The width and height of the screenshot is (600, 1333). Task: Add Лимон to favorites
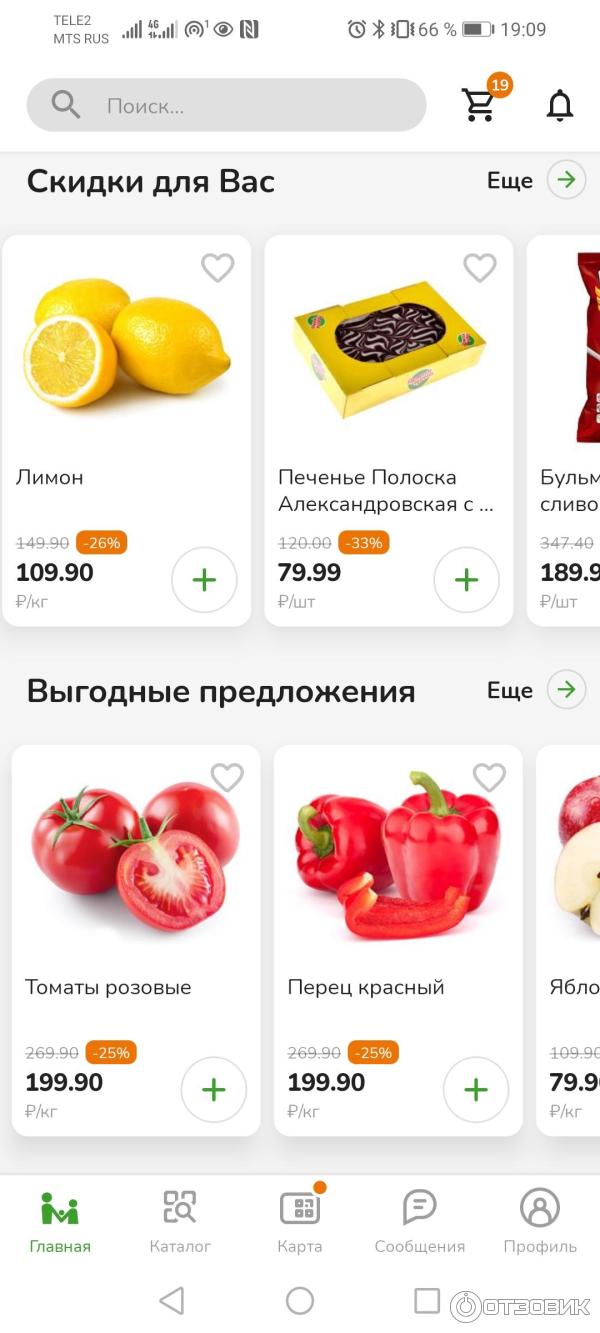217,268
